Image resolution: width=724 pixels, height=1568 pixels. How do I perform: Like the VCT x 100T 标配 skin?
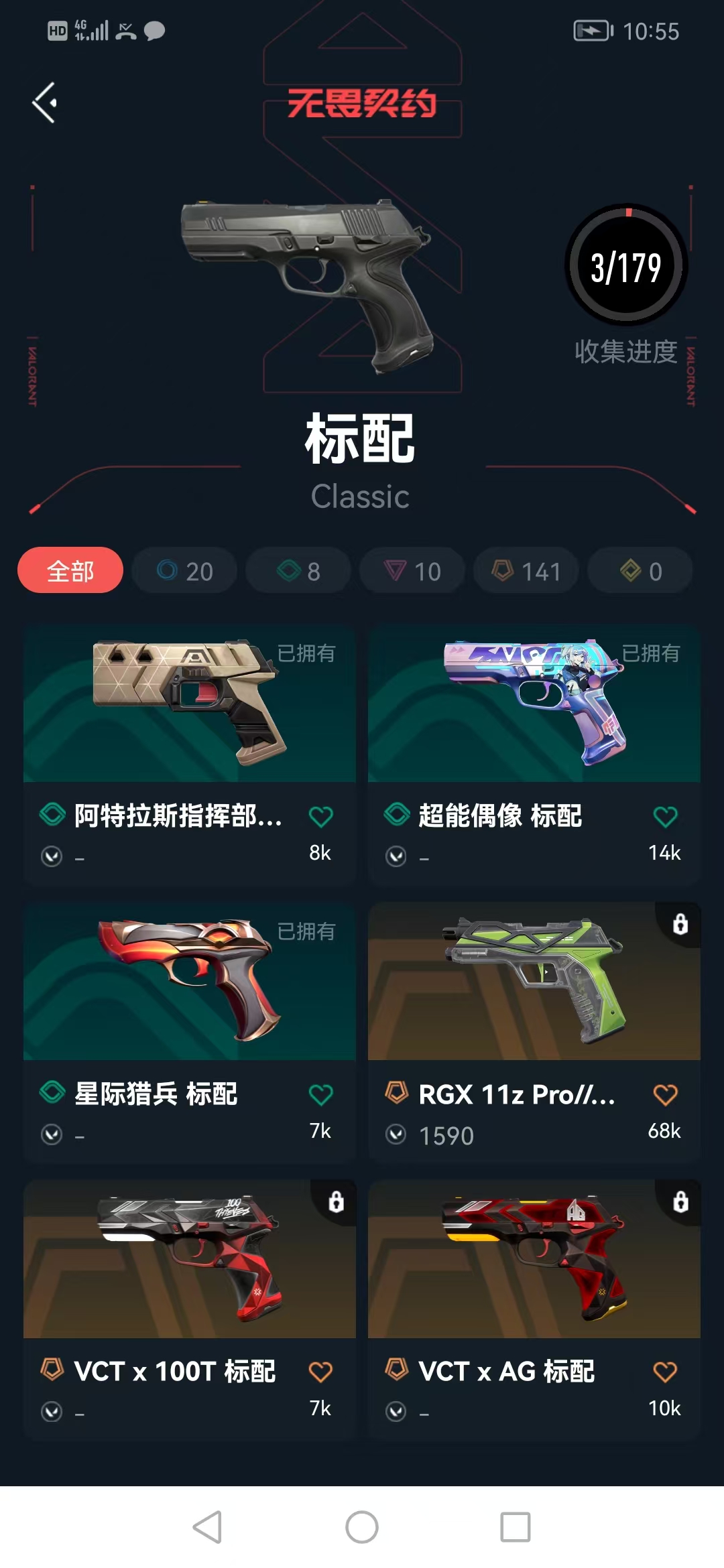[320, 1372]
